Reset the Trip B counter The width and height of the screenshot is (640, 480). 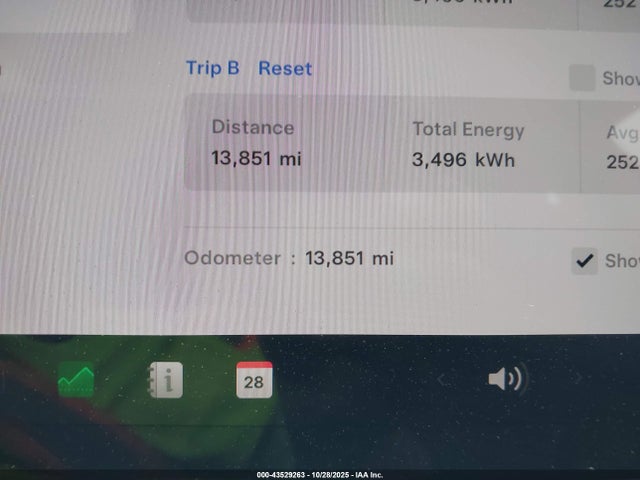pos(285,68)
